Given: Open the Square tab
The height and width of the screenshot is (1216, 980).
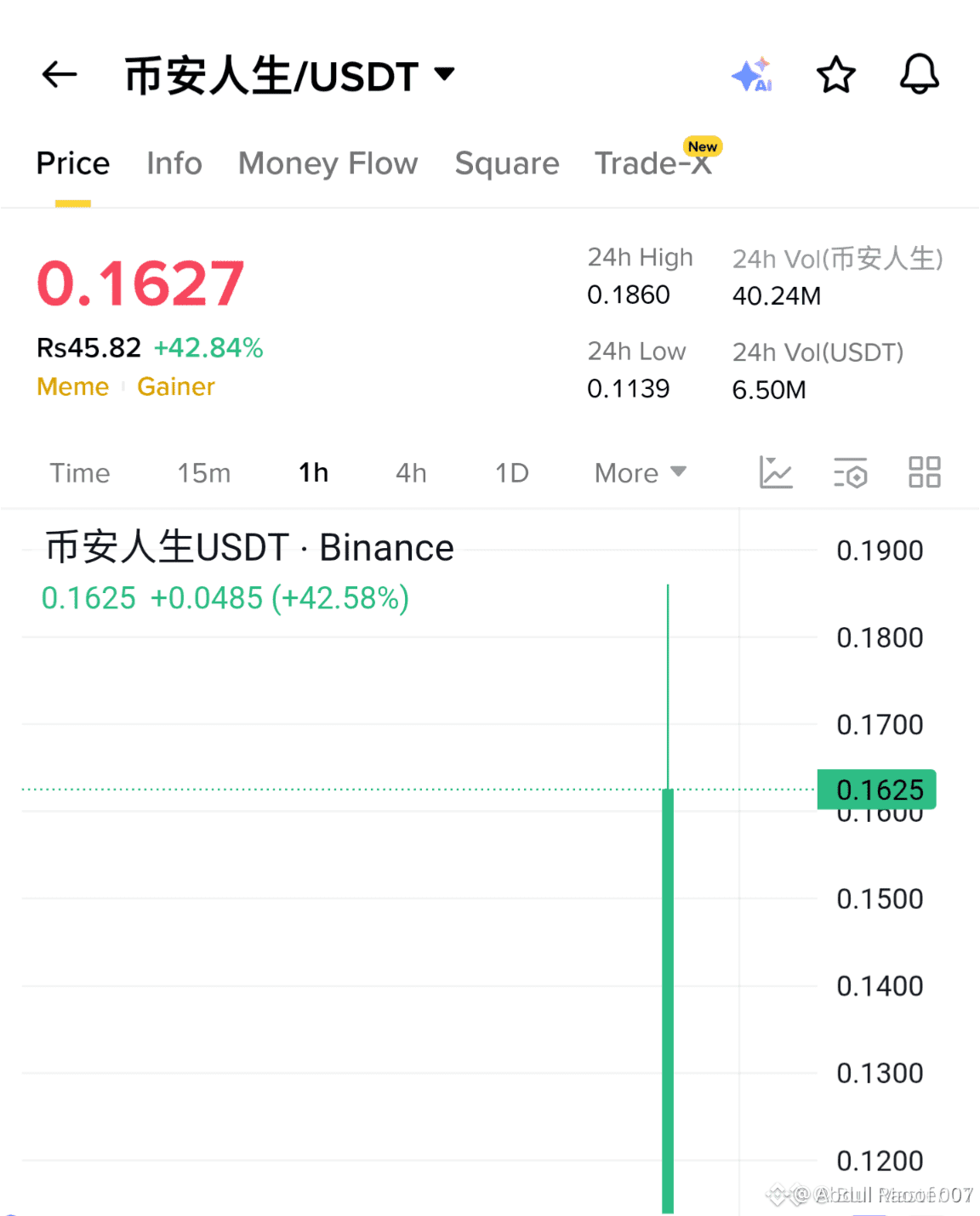Looking at the screenshot, I should [x=507, y=163].
